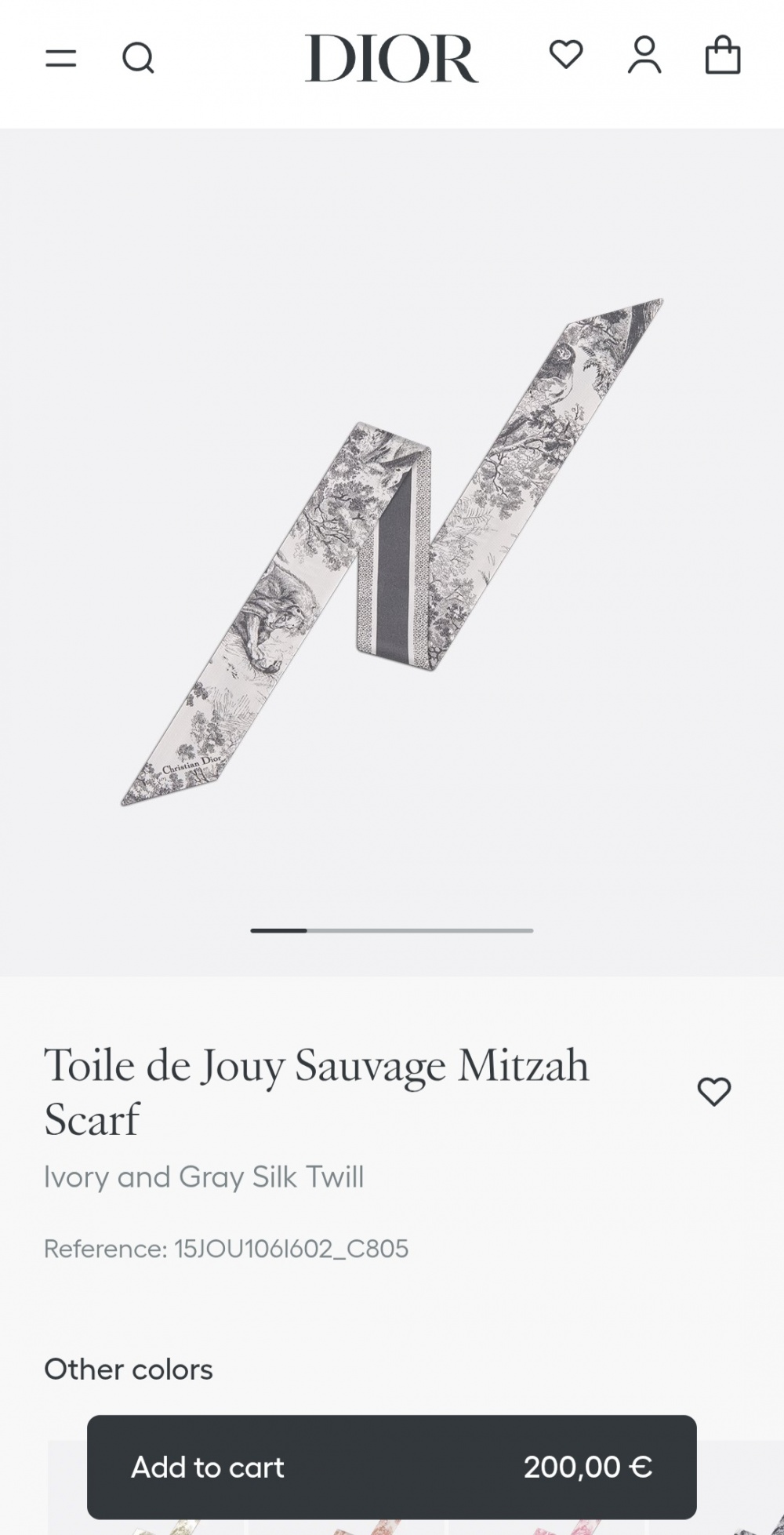The width and height of the screenshot is (784, 1535).
Task: Add the scarf to cart
Action: click(x=391, y=1467)
